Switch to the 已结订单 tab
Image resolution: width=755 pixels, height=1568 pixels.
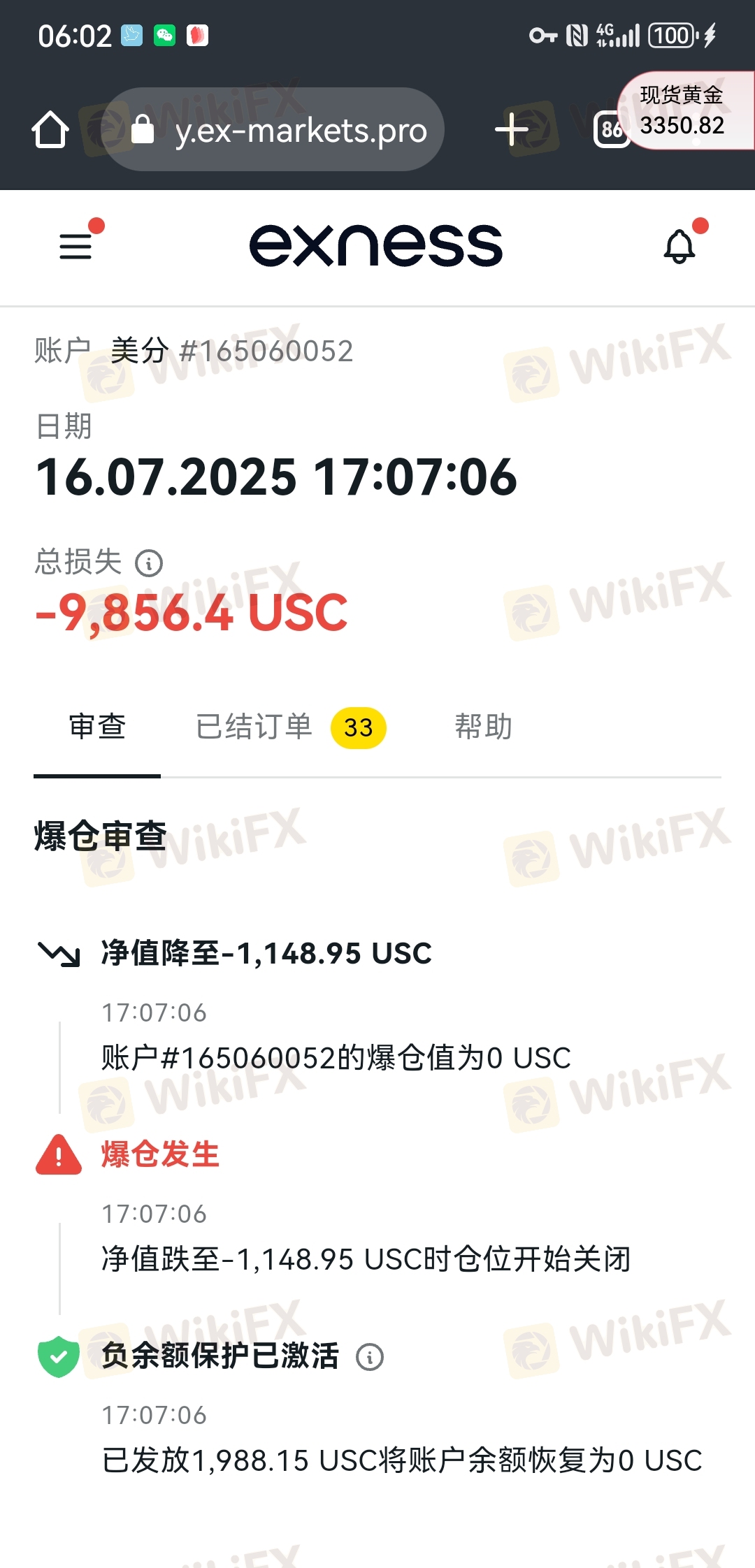290,727
